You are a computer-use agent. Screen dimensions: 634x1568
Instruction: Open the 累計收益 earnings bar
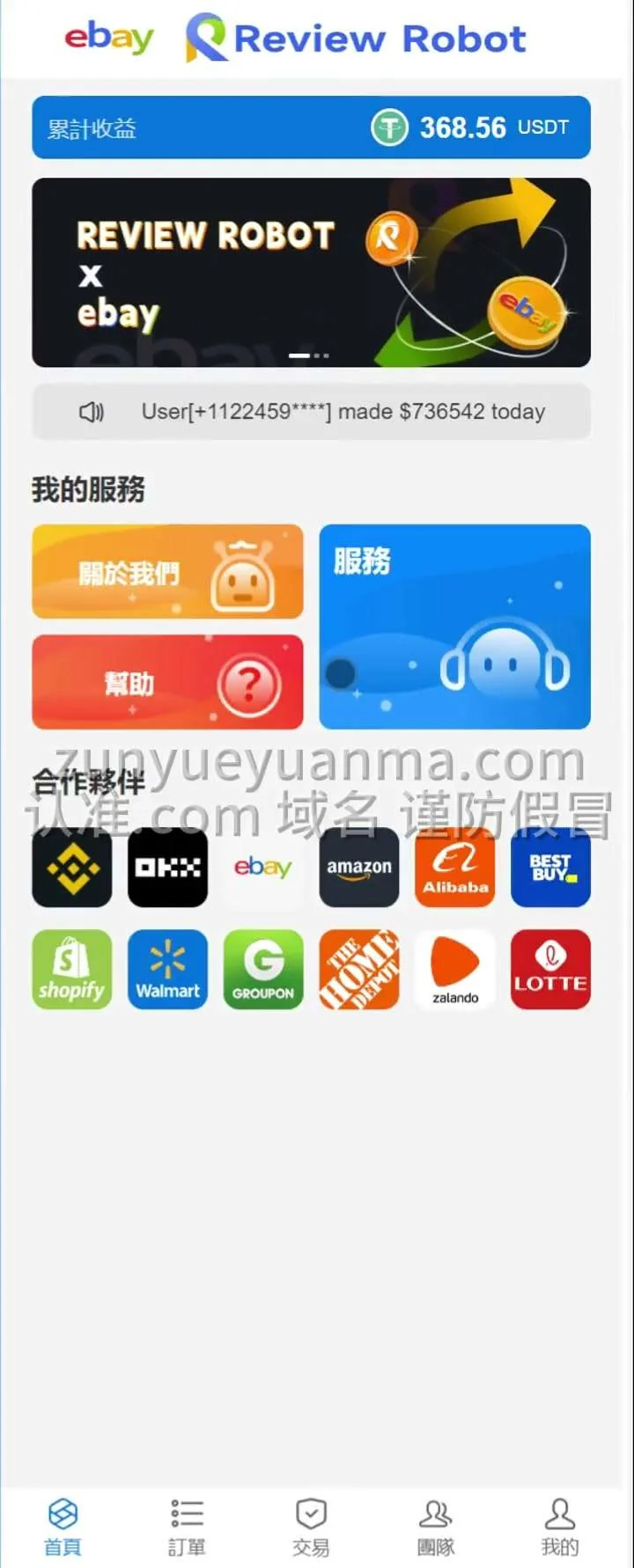point(311,128)
